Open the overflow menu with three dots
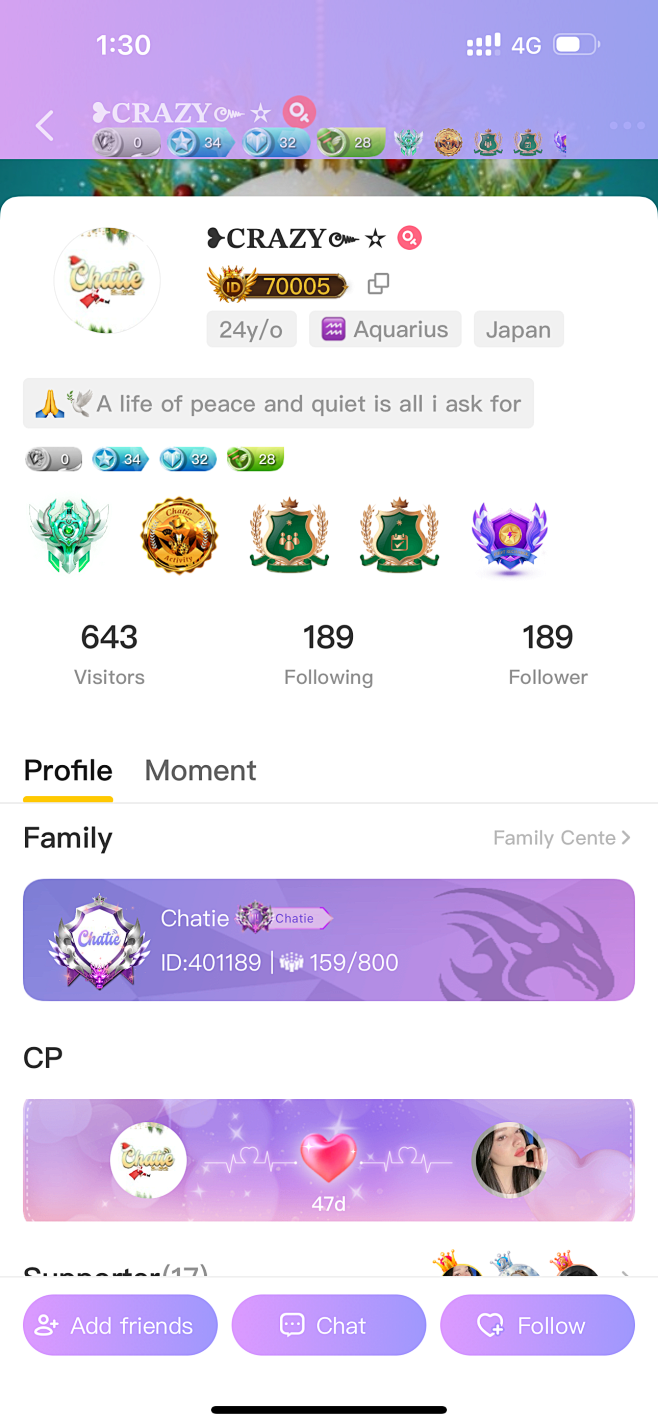Image resolution: width=658 pixels, height=1426 pixels. (627, 126)
